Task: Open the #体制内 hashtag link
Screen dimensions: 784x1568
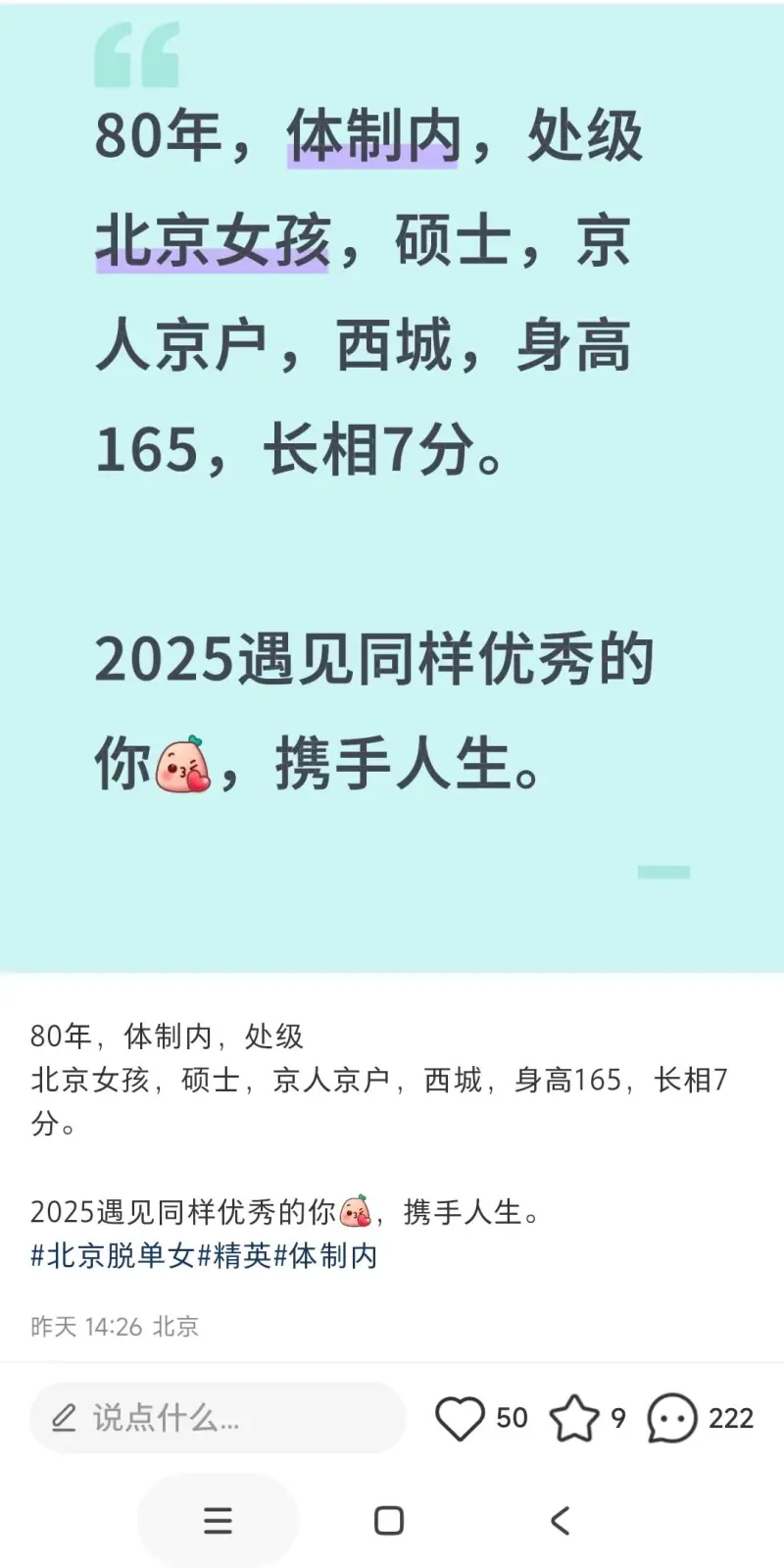Action: (x=325, y=1256)
